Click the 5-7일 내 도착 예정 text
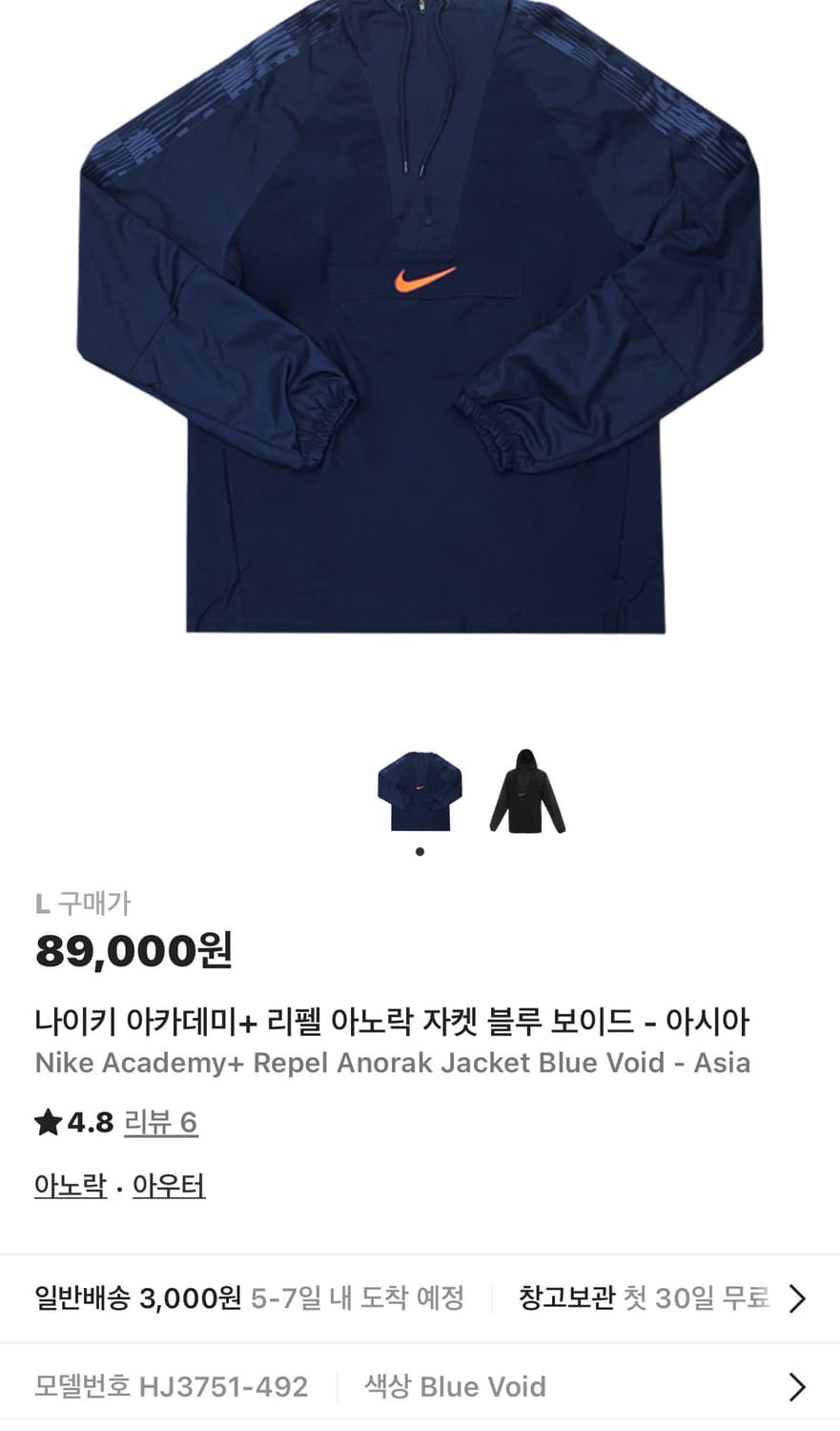Image resolution: width=840 pixels, height=1431 pixels. [x=357, y=1297]
